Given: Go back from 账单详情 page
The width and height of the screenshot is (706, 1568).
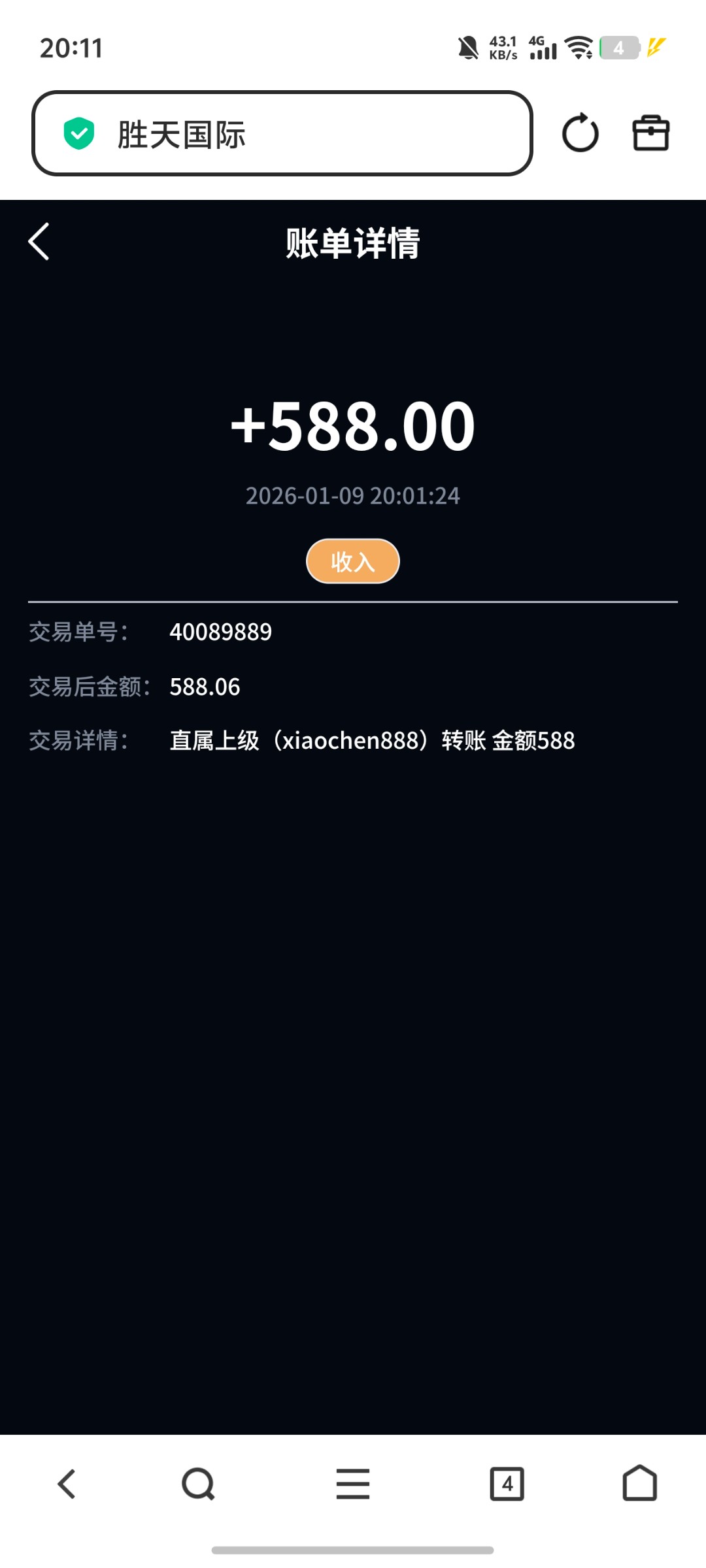Looking at the screenshot, I should click(x=39, y=242).
